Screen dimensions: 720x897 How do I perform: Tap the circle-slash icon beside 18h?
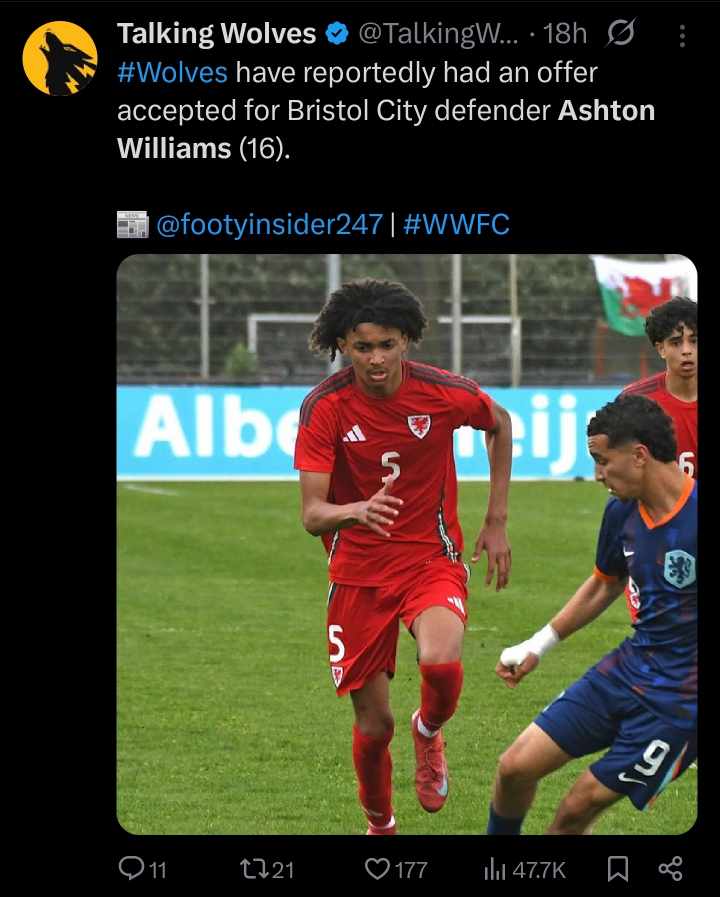click(x=620, y=34)
